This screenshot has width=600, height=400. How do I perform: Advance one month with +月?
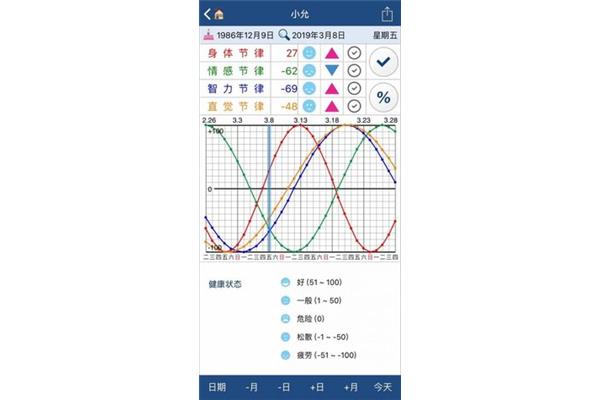pyautogui.click(x=350, y=386)
